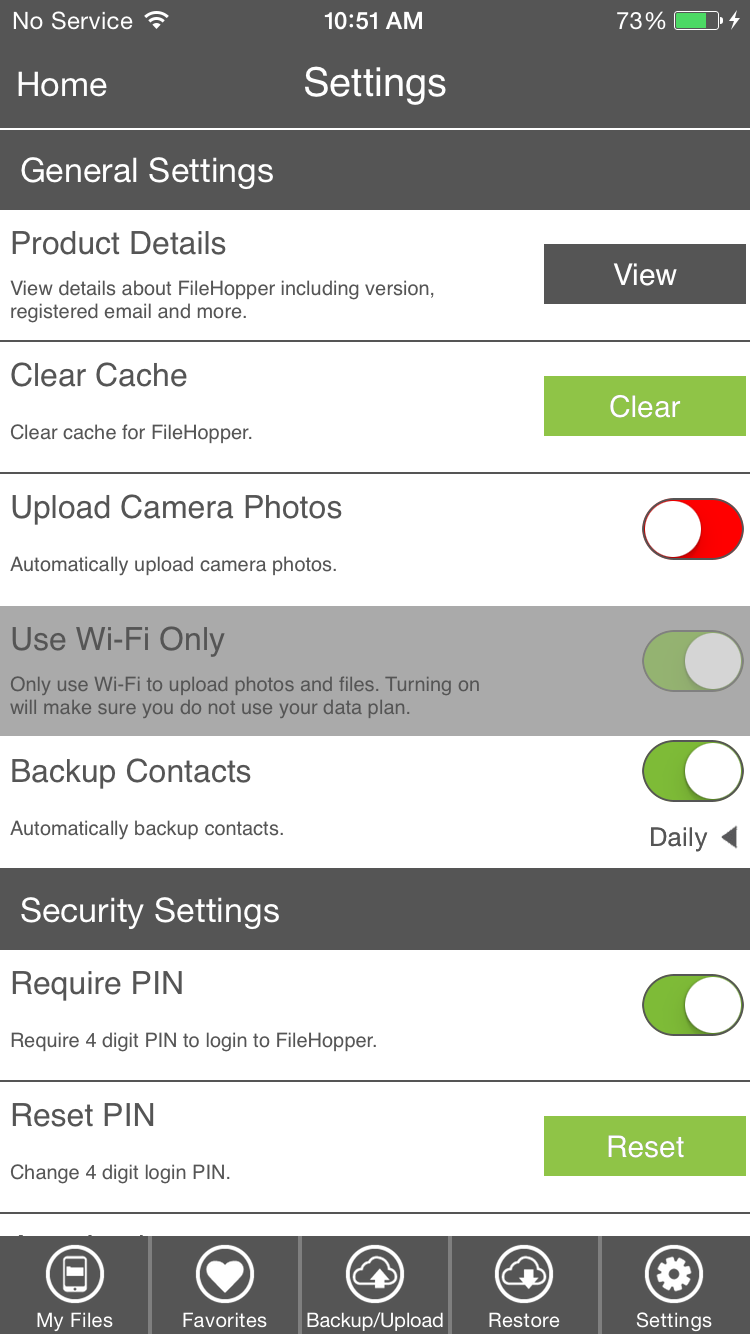
Task: Select the Favorites heart icon
Action: pyautogui.click(x=224, y=1273)
